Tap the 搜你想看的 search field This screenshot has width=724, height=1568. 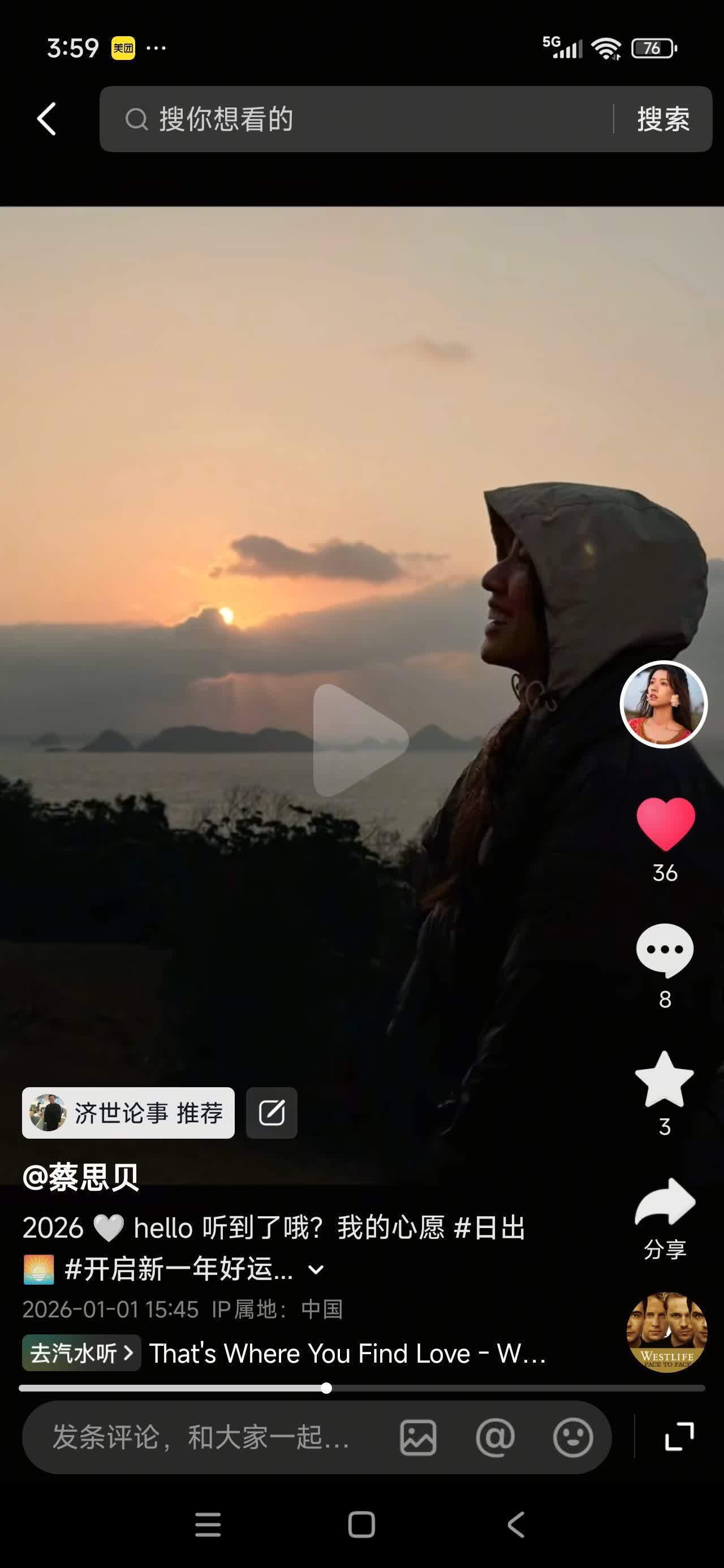coord(353,119)
